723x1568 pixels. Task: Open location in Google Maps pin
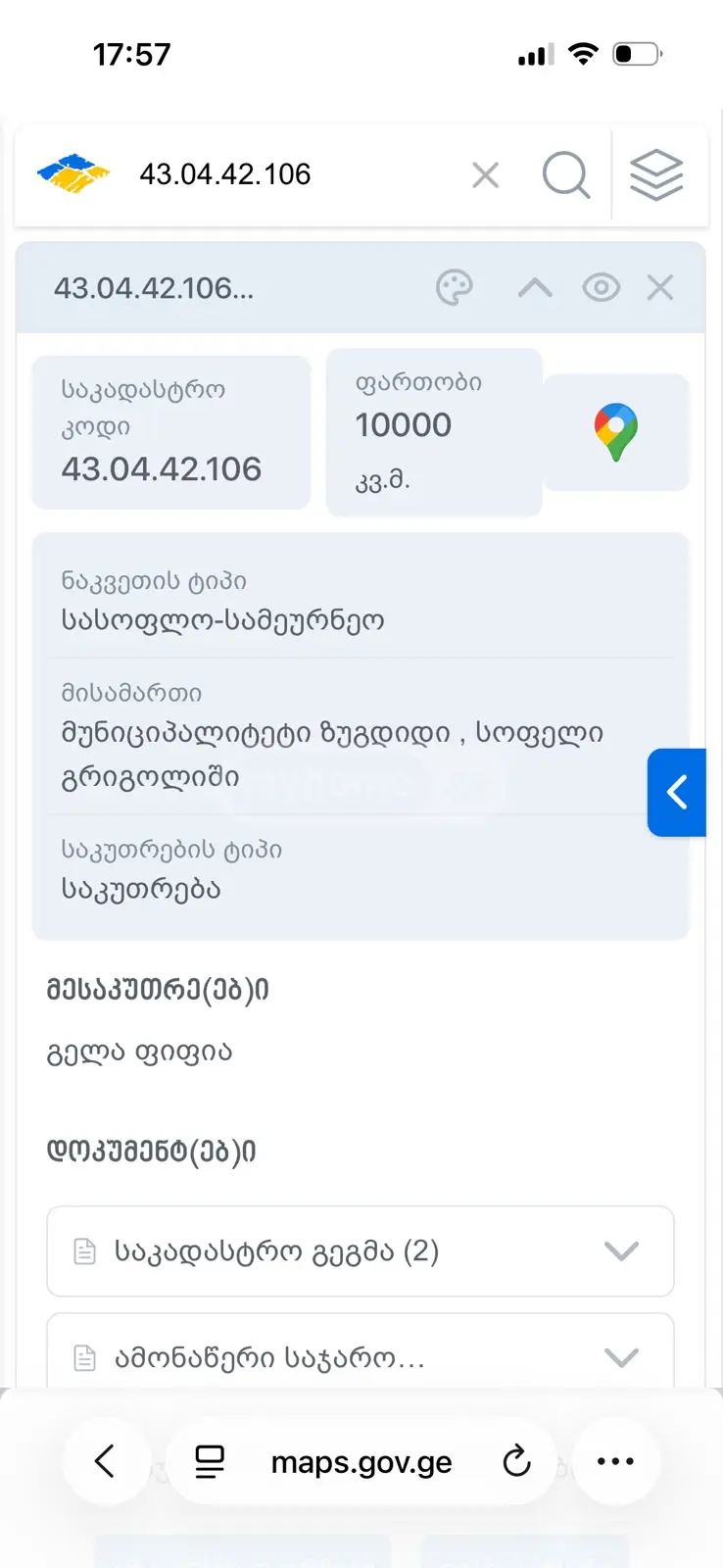tap(616, 432)
